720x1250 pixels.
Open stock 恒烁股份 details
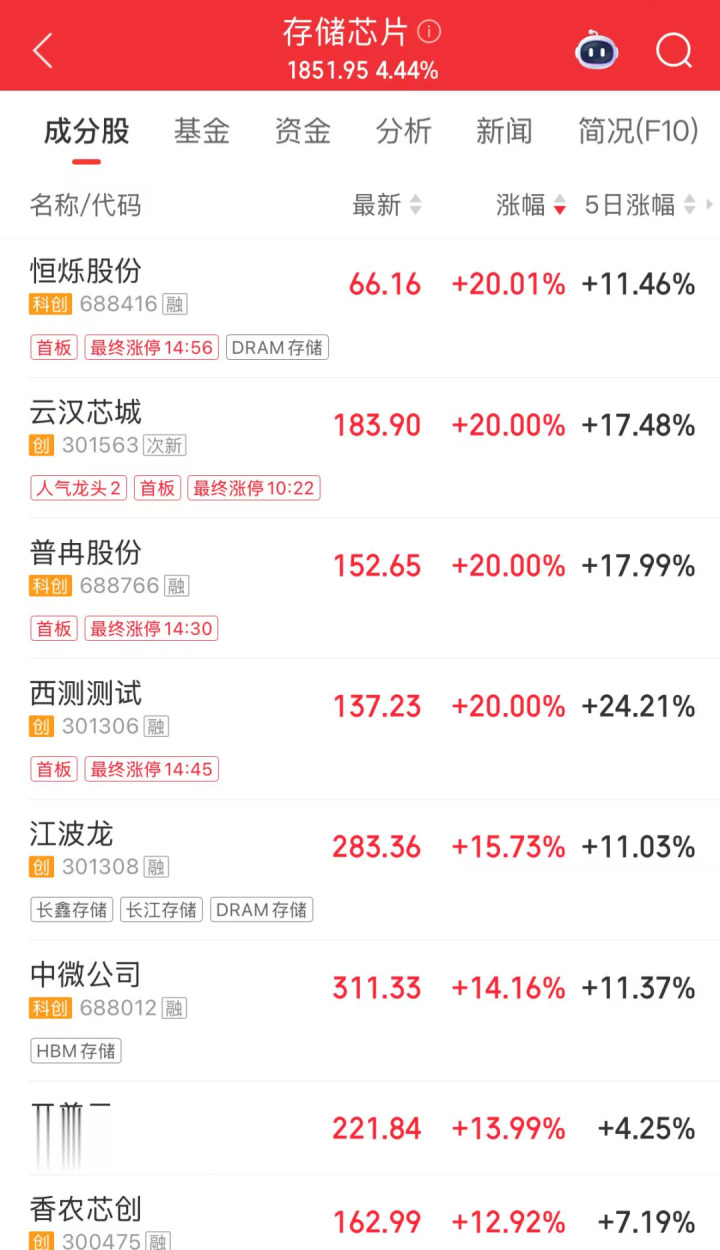86,271
